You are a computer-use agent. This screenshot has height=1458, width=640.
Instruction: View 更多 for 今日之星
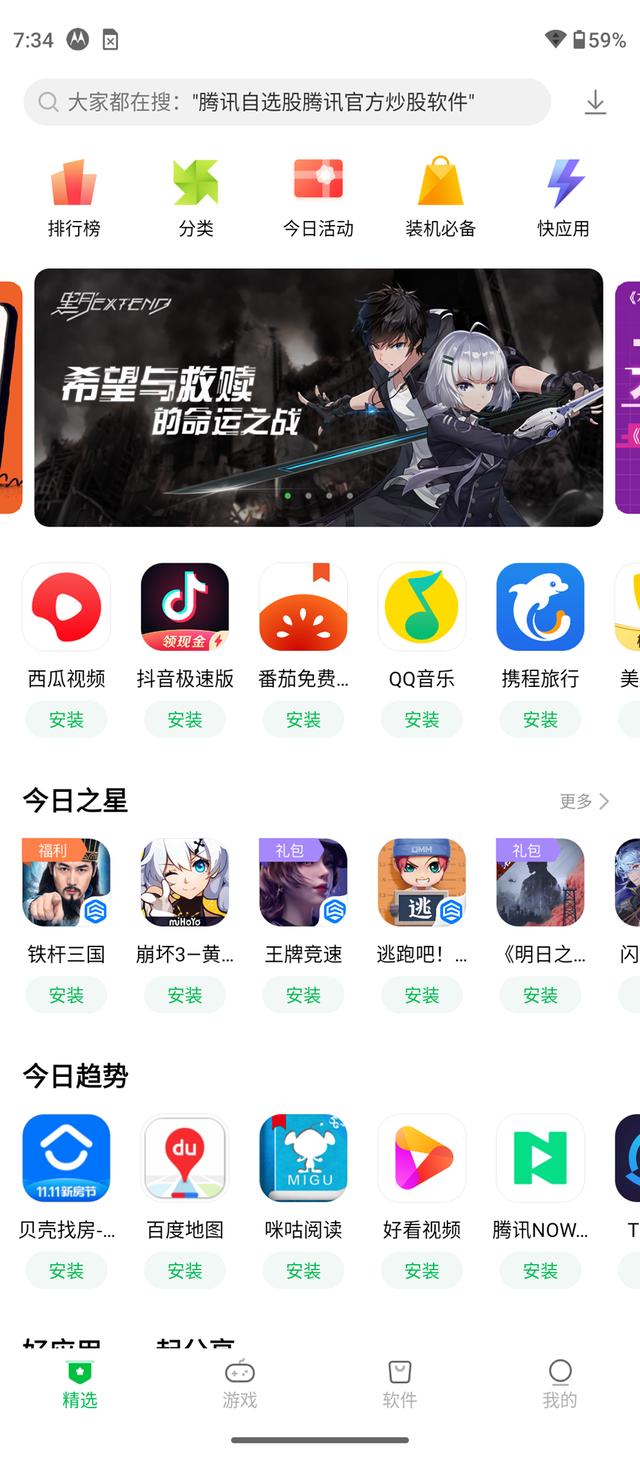(584, 801)
